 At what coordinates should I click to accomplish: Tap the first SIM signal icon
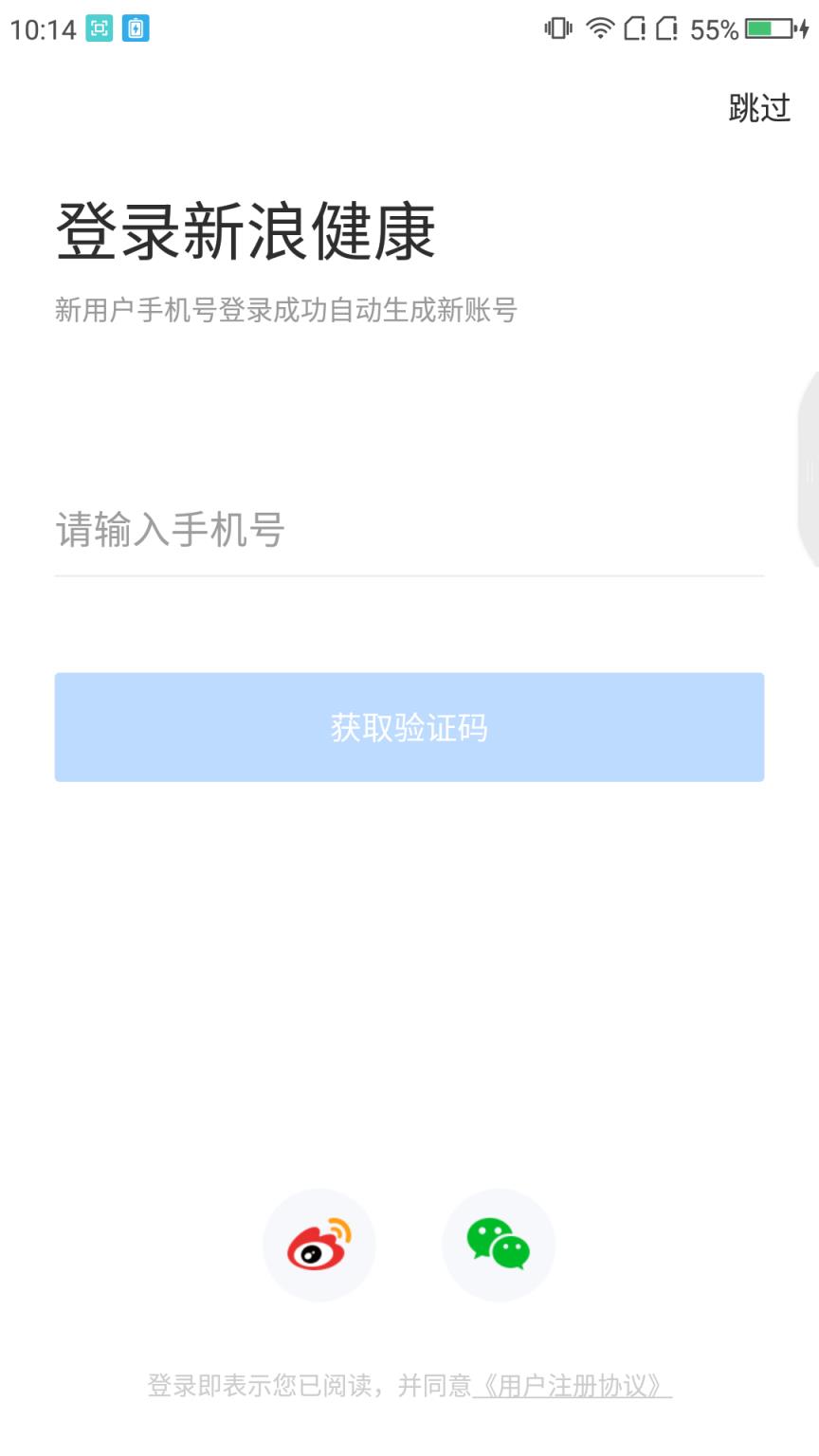pyautogui.click(x=633, y=28)
